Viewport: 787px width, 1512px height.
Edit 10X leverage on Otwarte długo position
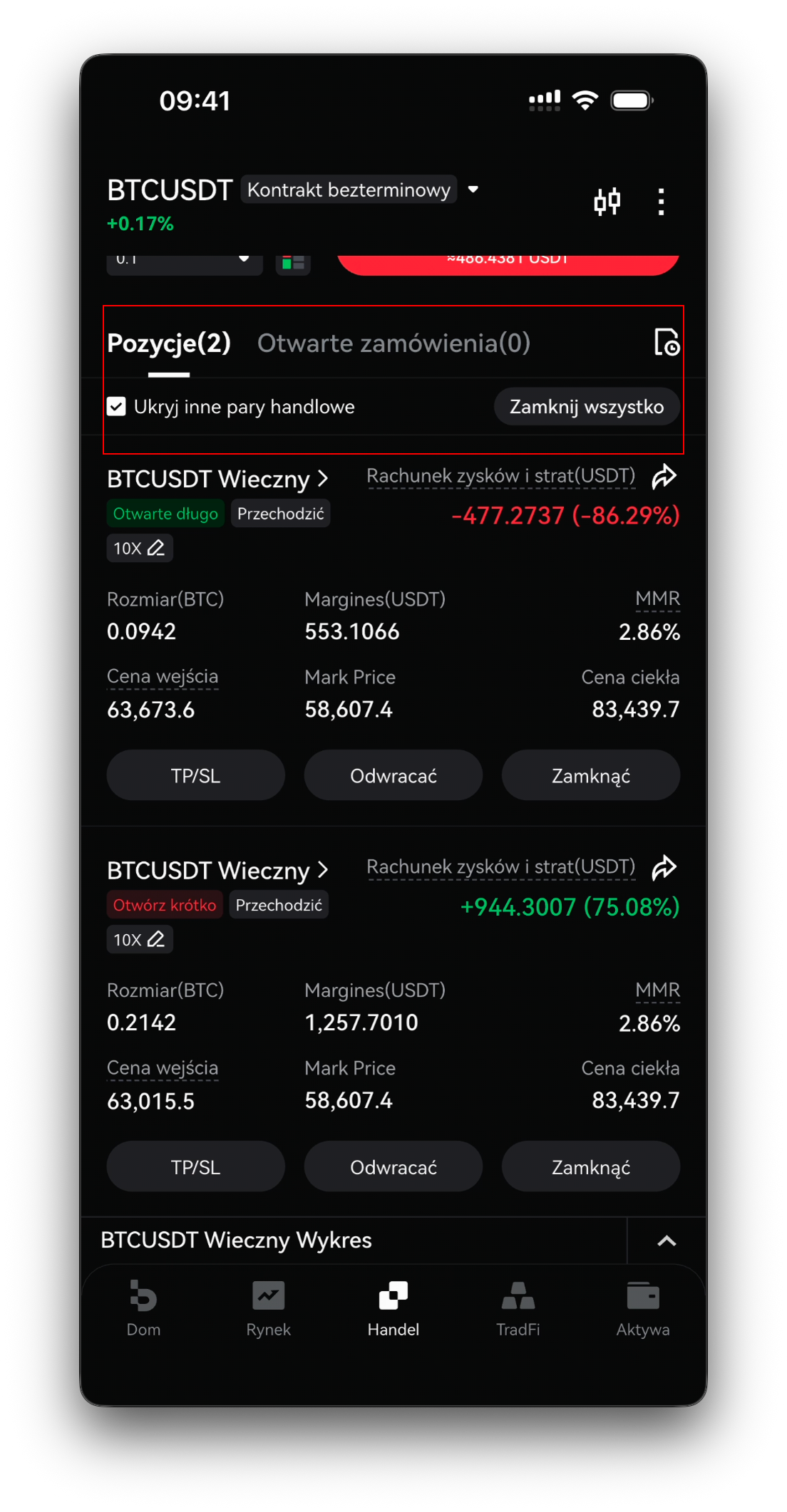140,549
